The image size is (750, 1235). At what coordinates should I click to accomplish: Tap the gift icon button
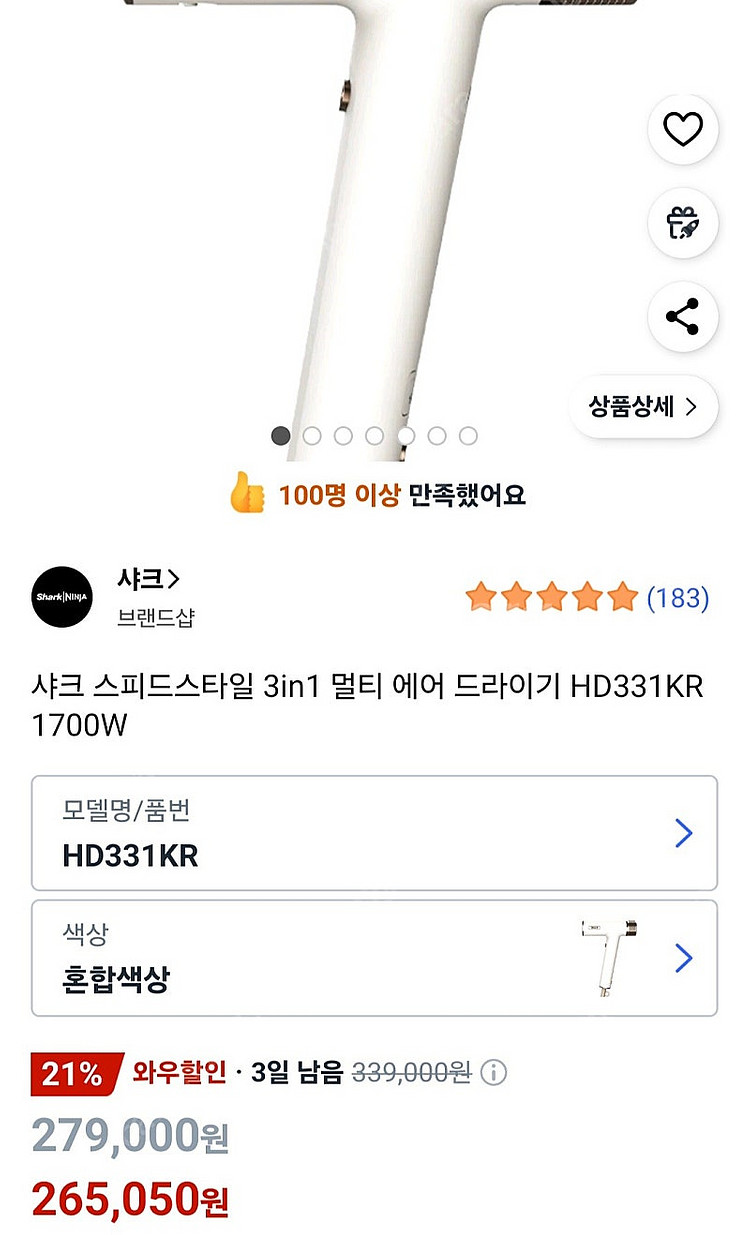coord(683,223)
